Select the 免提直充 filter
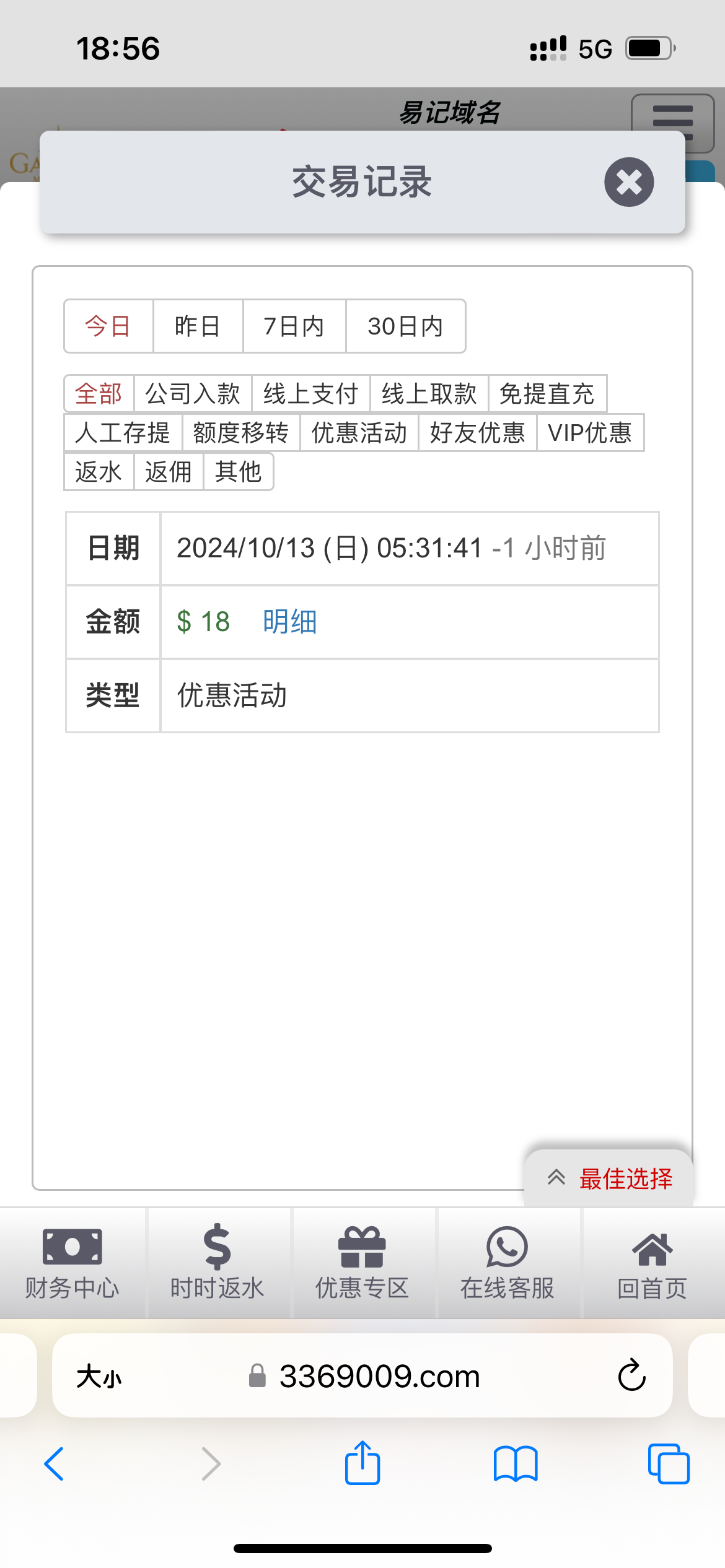The width and height of the screenshot is (725, 1568). (x=547, y=394)
